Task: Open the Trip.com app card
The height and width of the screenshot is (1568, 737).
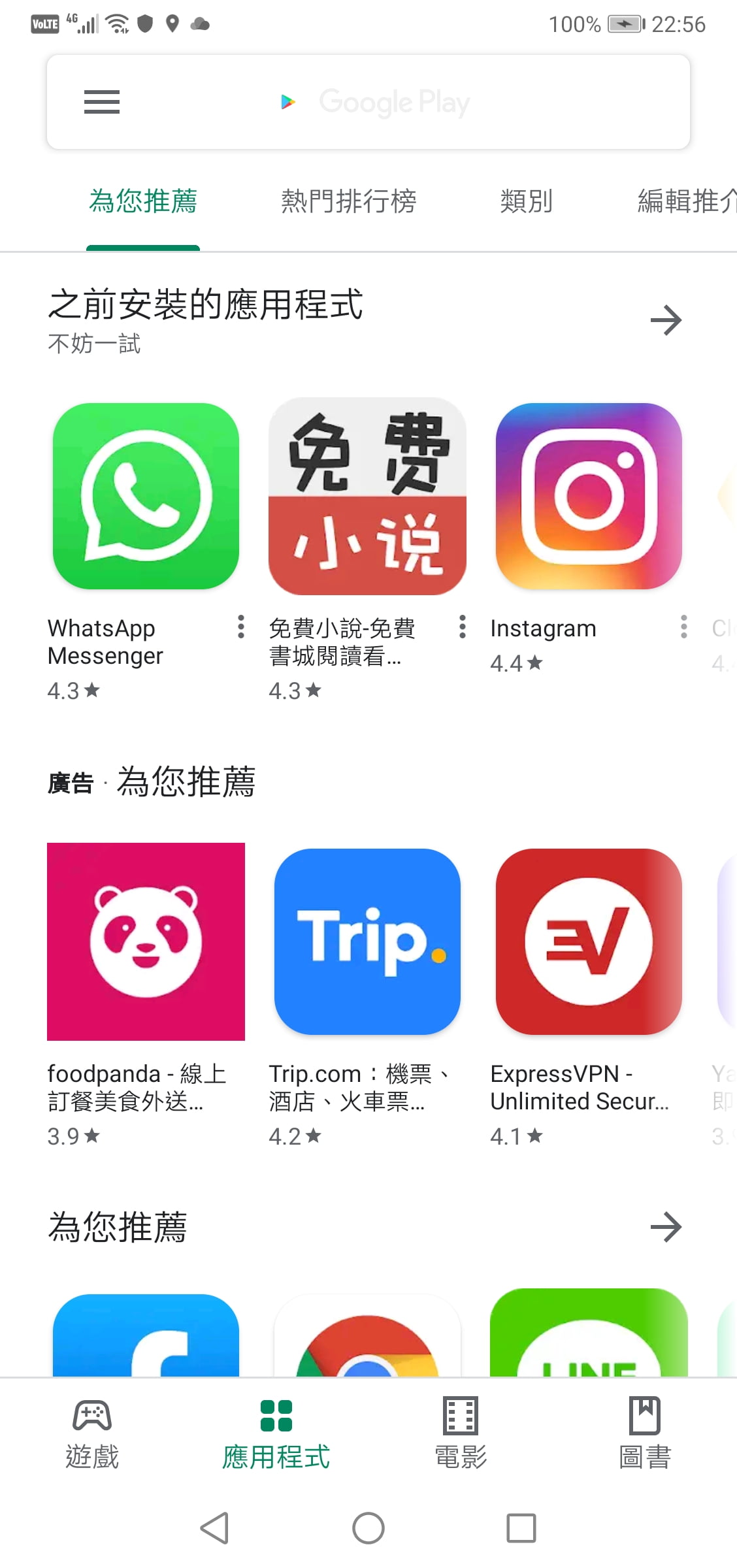Action: pos(367,941)
